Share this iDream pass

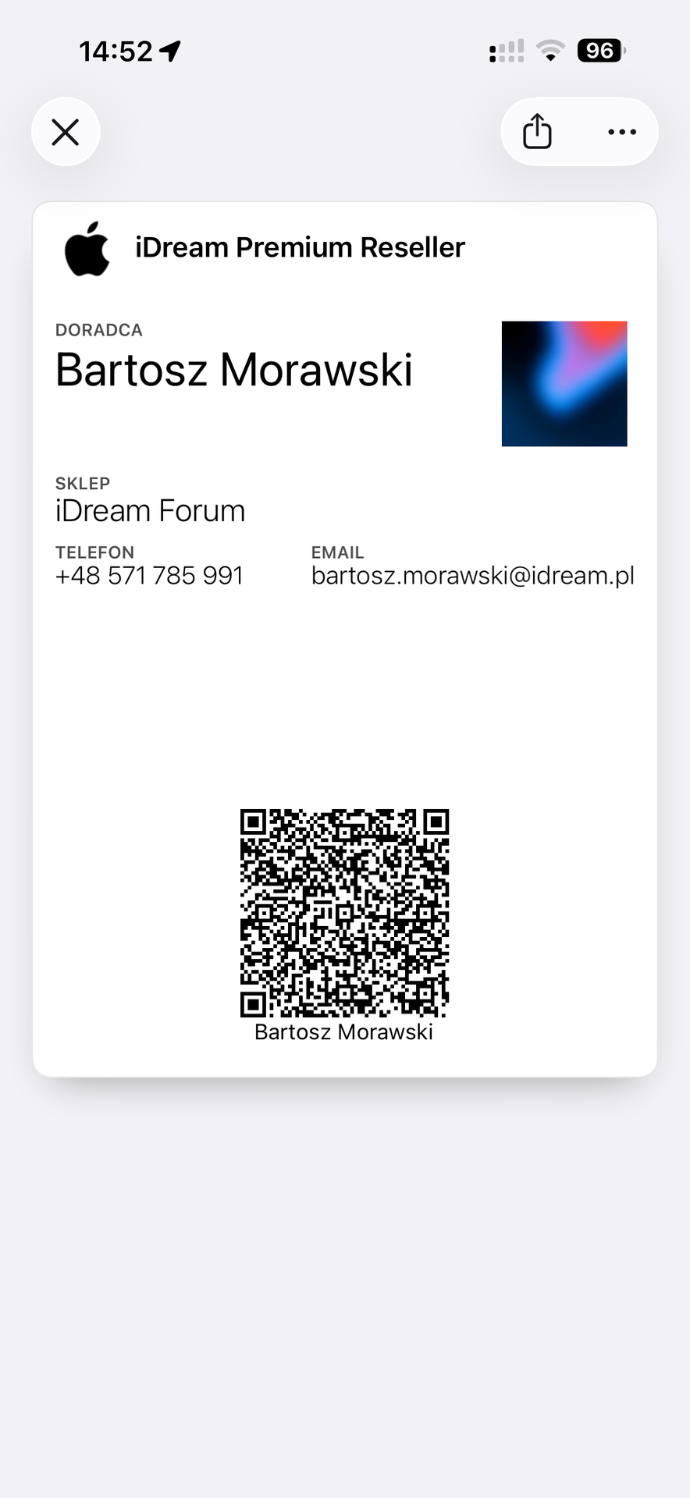pyautogui.click(x=537, y=131)
